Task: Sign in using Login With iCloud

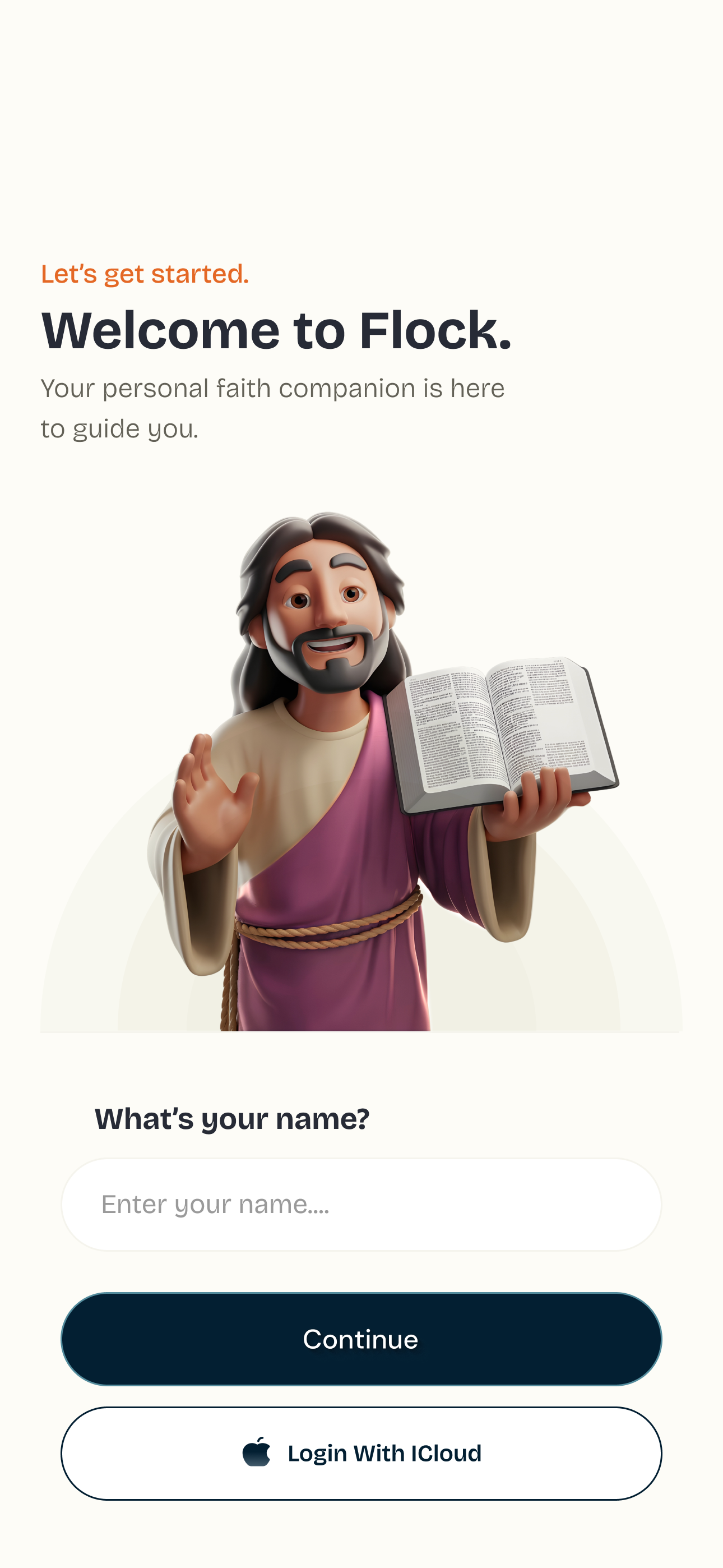Action: pos(361,1453)
